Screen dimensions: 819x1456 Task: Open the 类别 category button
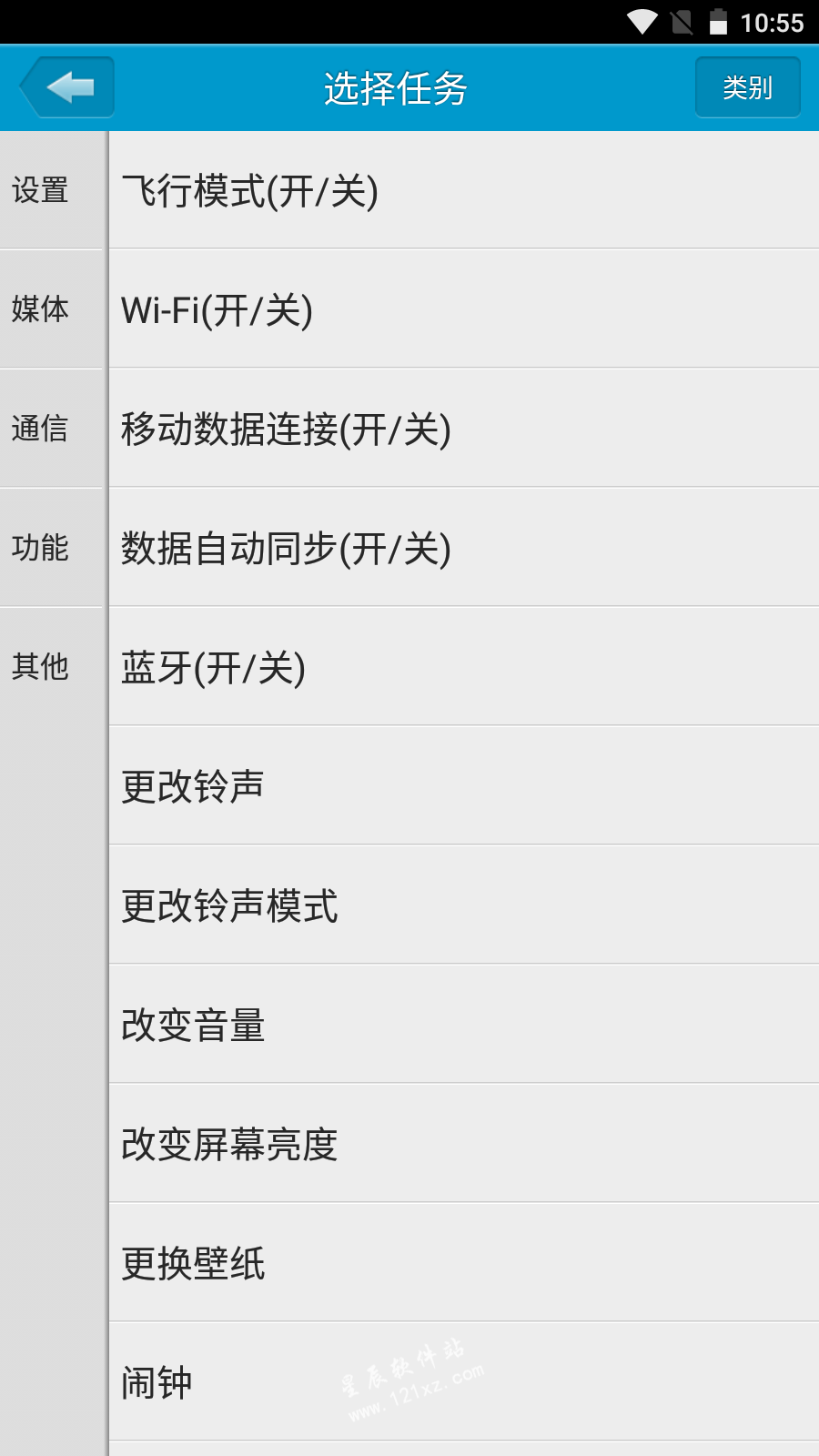click(747, 87)
